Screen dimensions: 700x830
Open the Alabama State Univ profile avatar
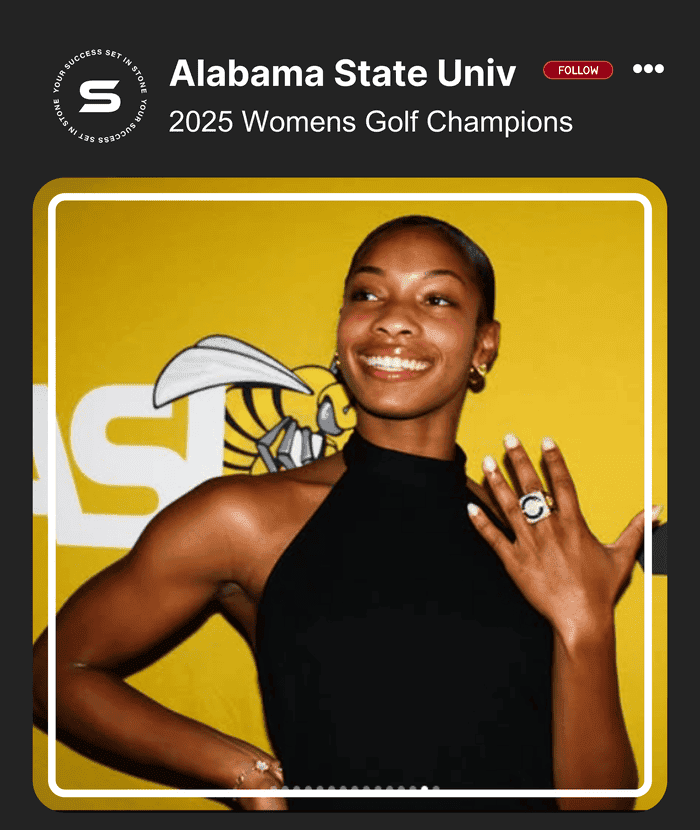(100, 97)
